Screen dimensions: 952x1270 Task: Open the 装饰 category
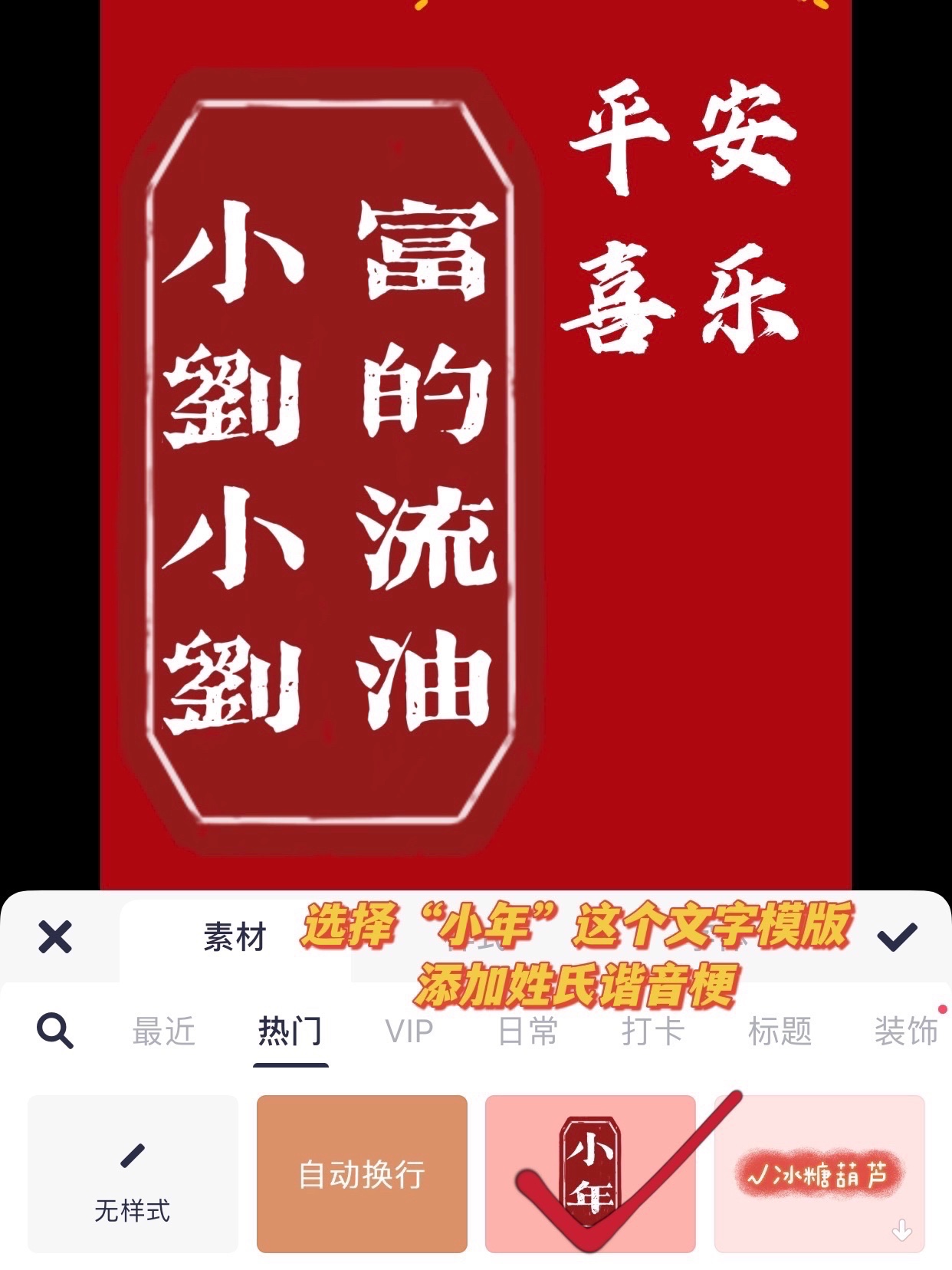tap(906, 1031)
